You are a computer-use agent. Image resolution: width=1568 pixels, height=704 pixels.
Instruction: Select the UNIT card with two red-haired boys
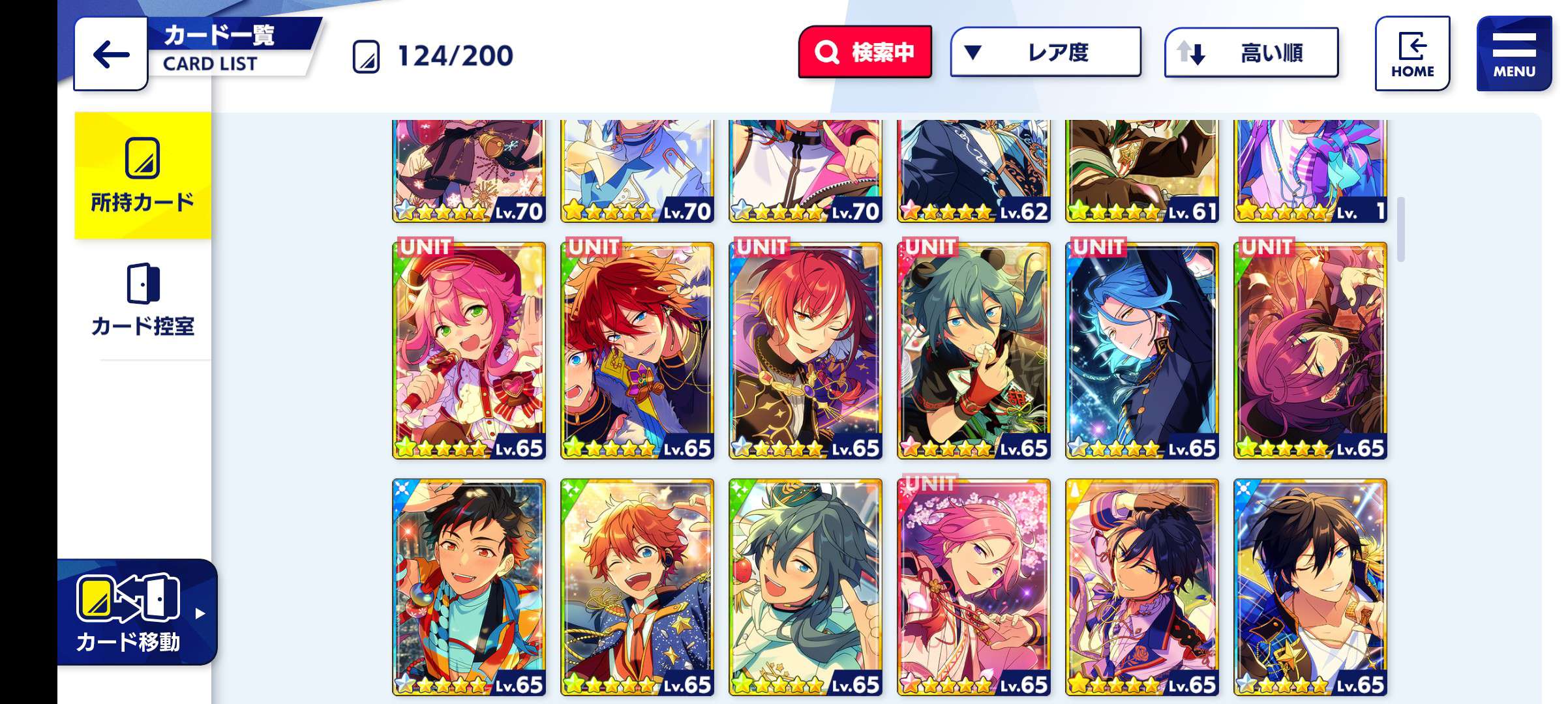coord(637,350)
